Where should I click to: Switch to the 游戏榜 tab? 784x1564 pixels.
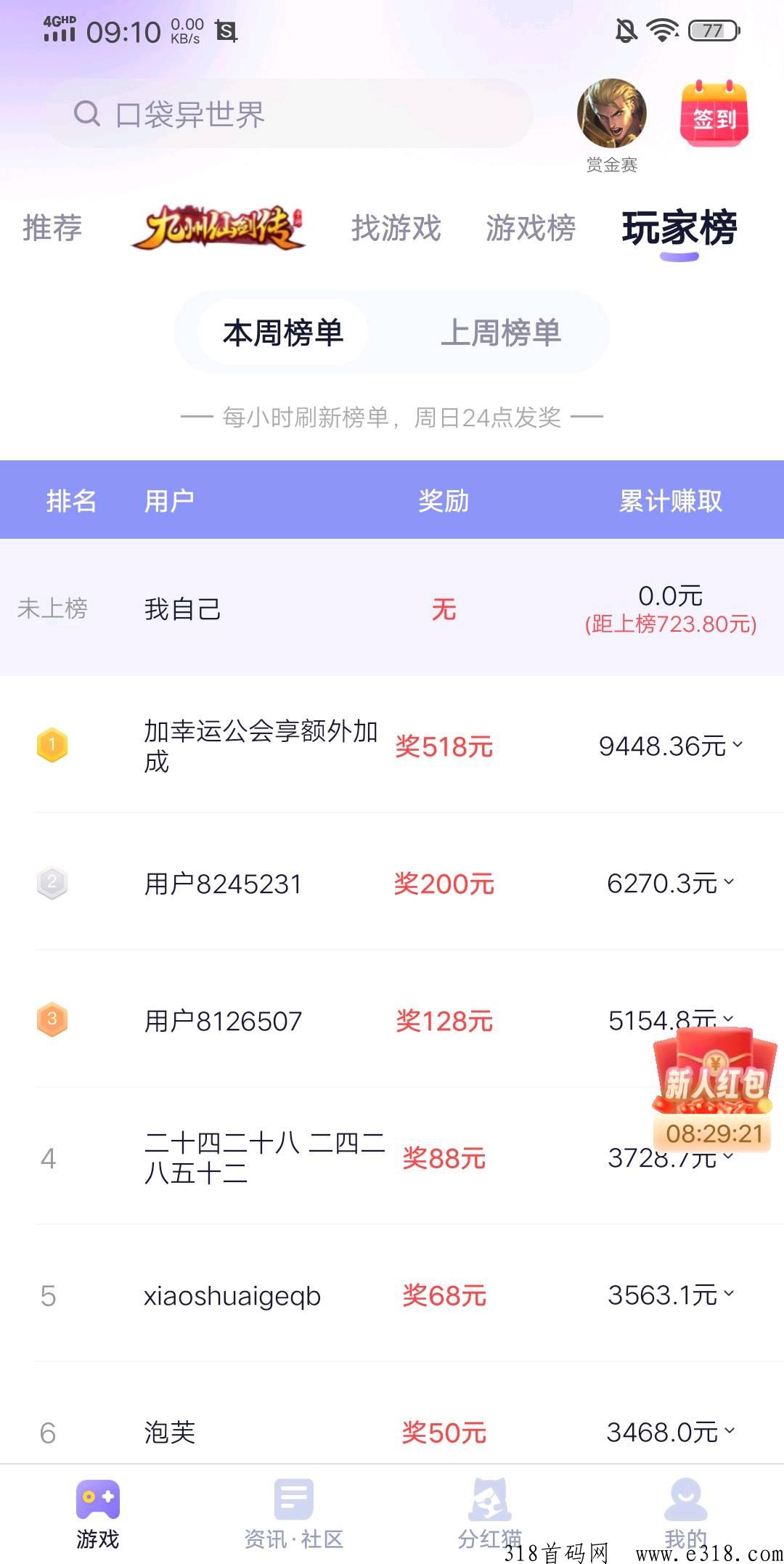pyautogui.click(x=531, y=228)
